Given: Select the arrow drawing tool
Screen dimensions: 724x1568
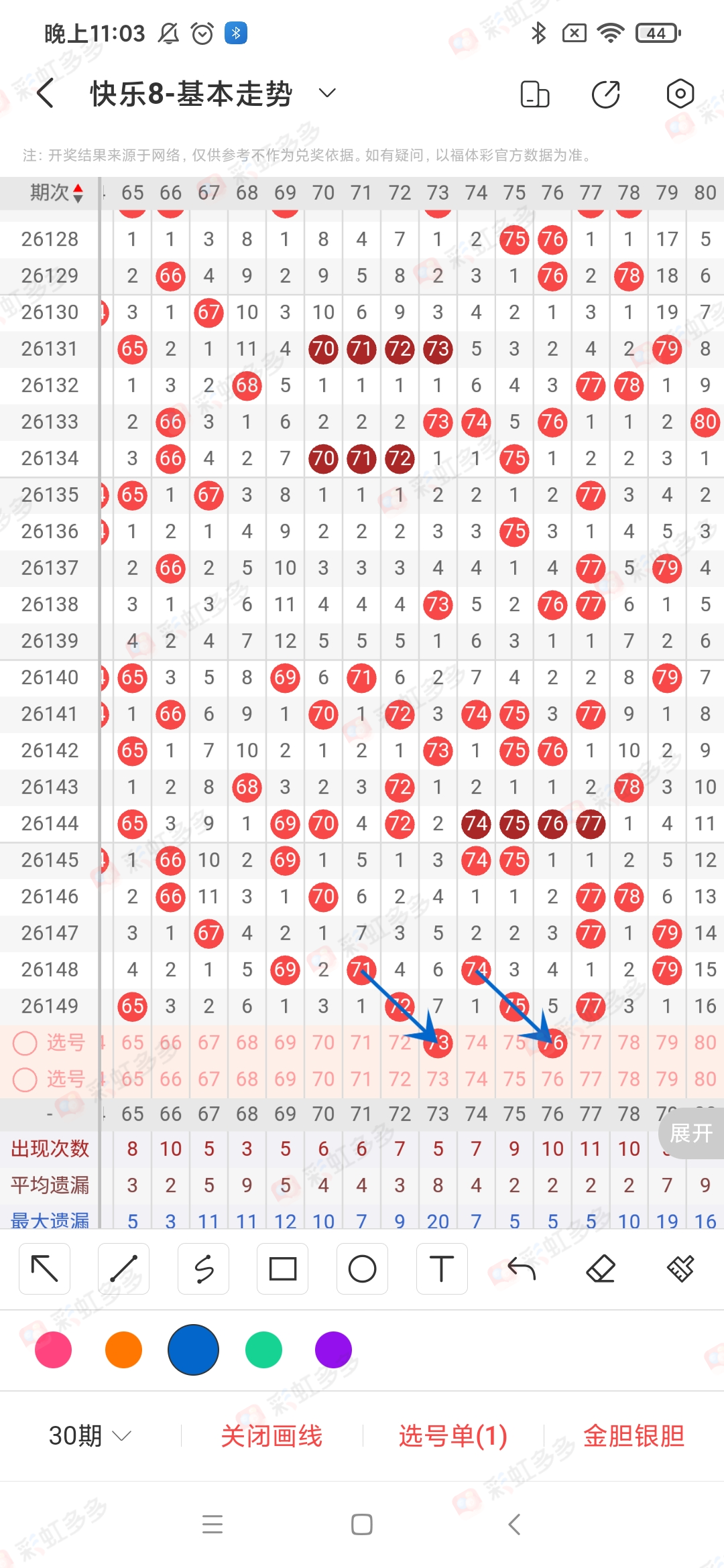Looking at the screenshot, I should (45, 1268).
